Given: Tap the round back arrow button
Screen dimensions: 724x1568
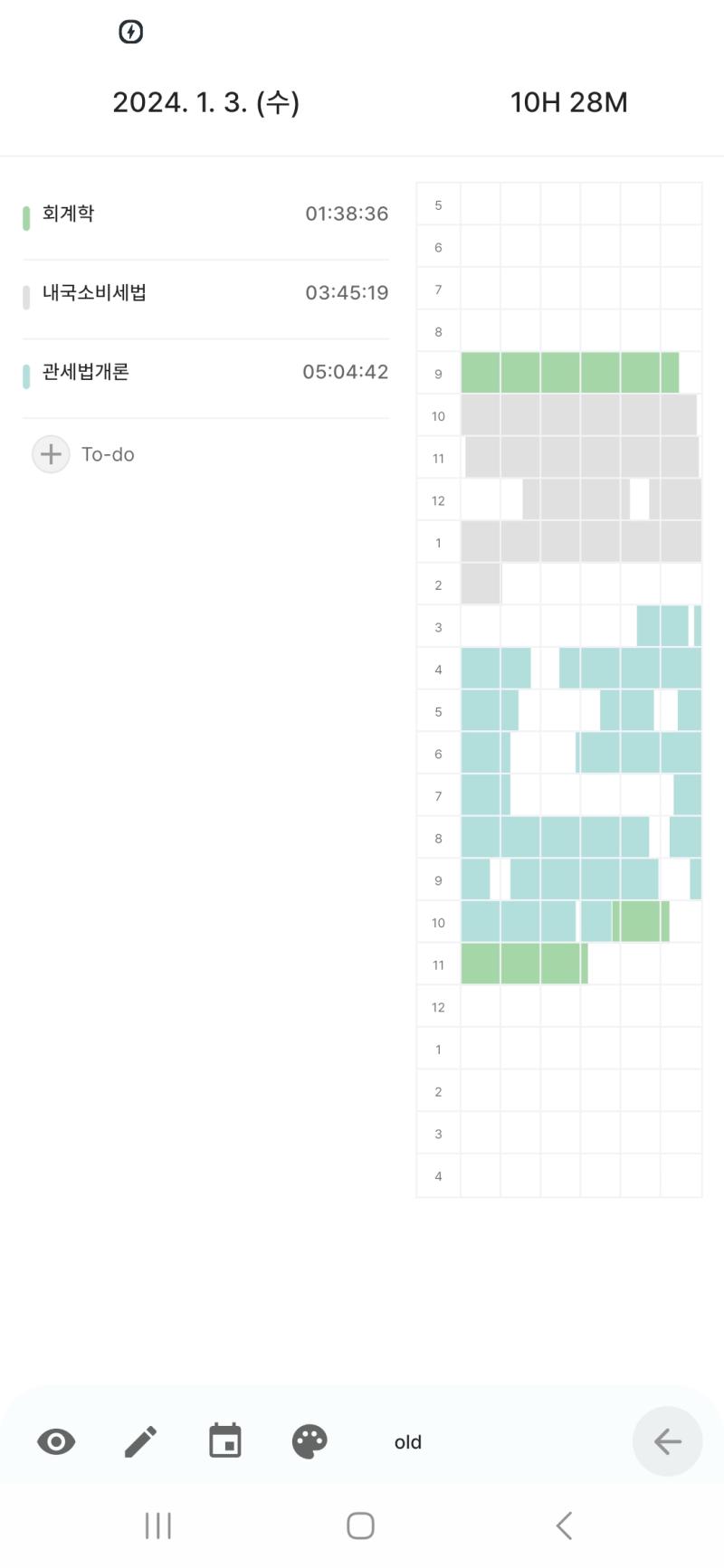Looking at the screenshot, I should tap(667, 1441).
